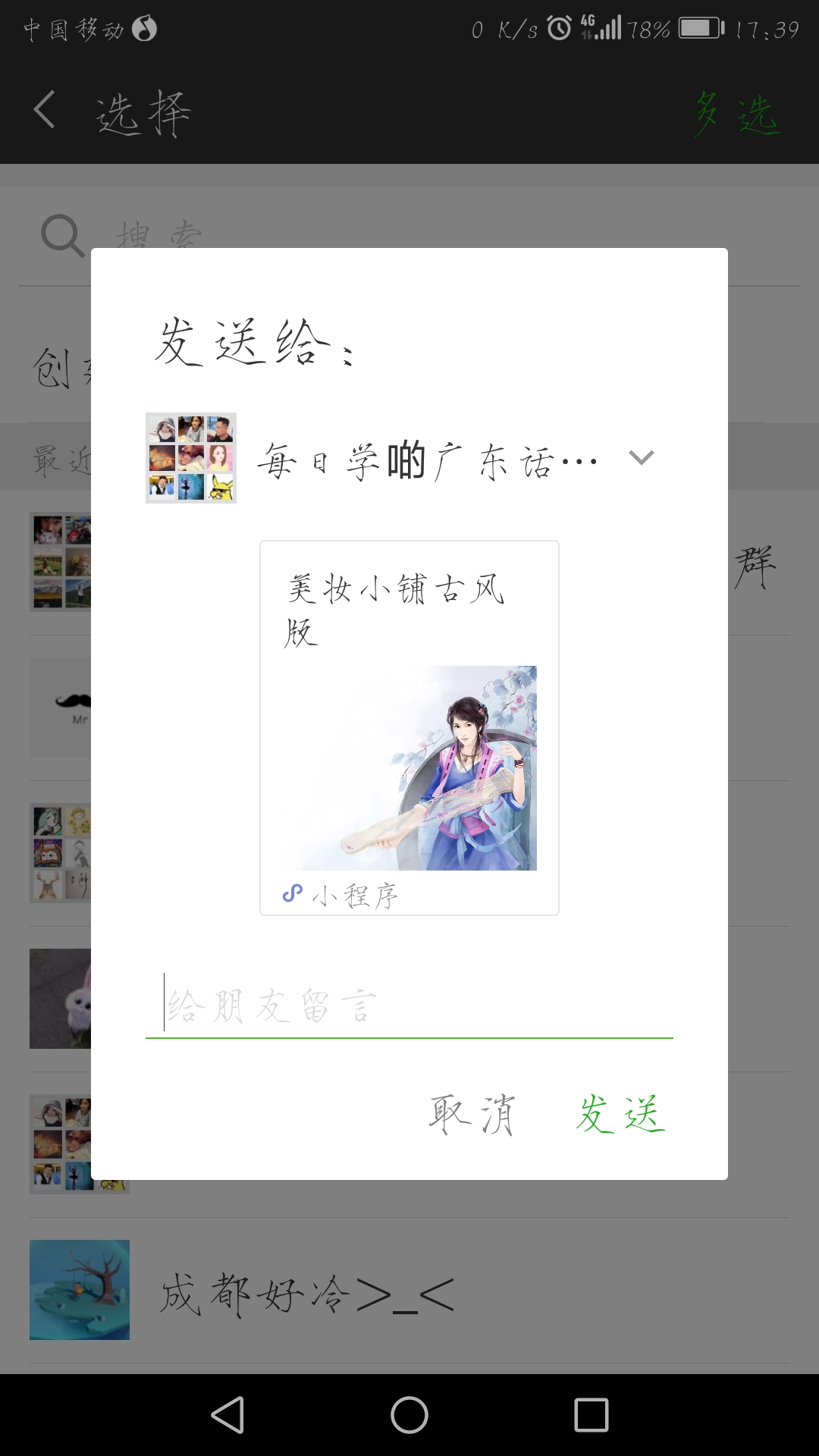Focus the 给朋友留言 message field

point(409,1006)
